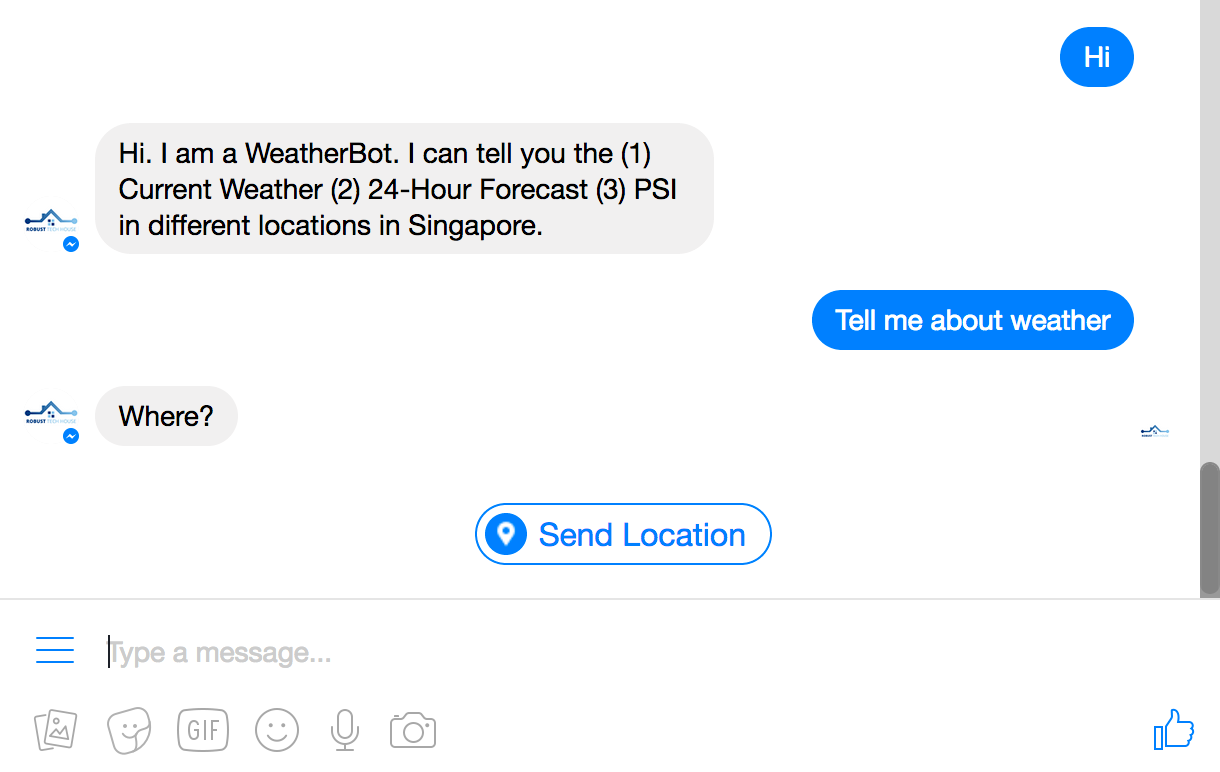Record a voice message

tap(344, 730)
